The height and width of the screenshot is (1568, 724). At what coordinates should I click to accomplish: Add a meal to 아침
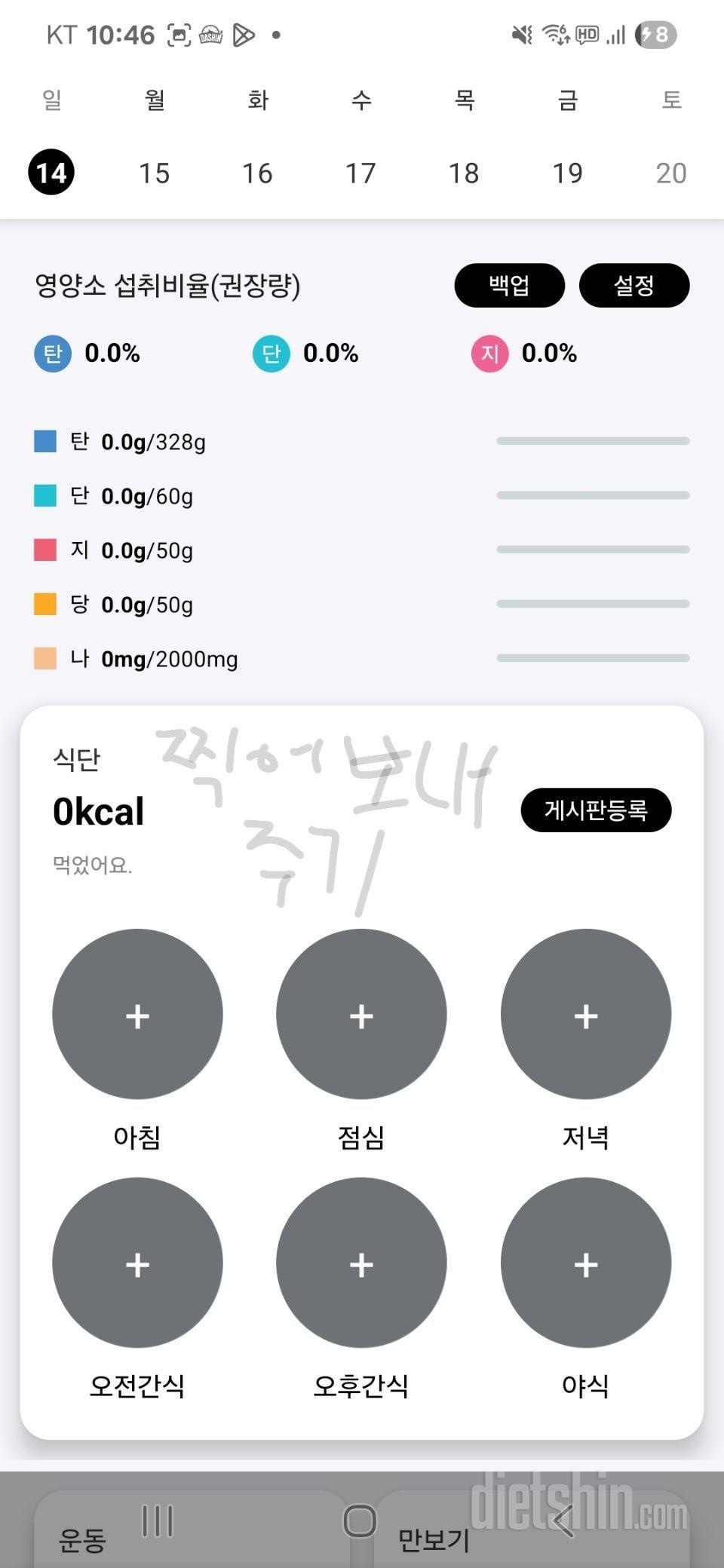pos(137,1014)
